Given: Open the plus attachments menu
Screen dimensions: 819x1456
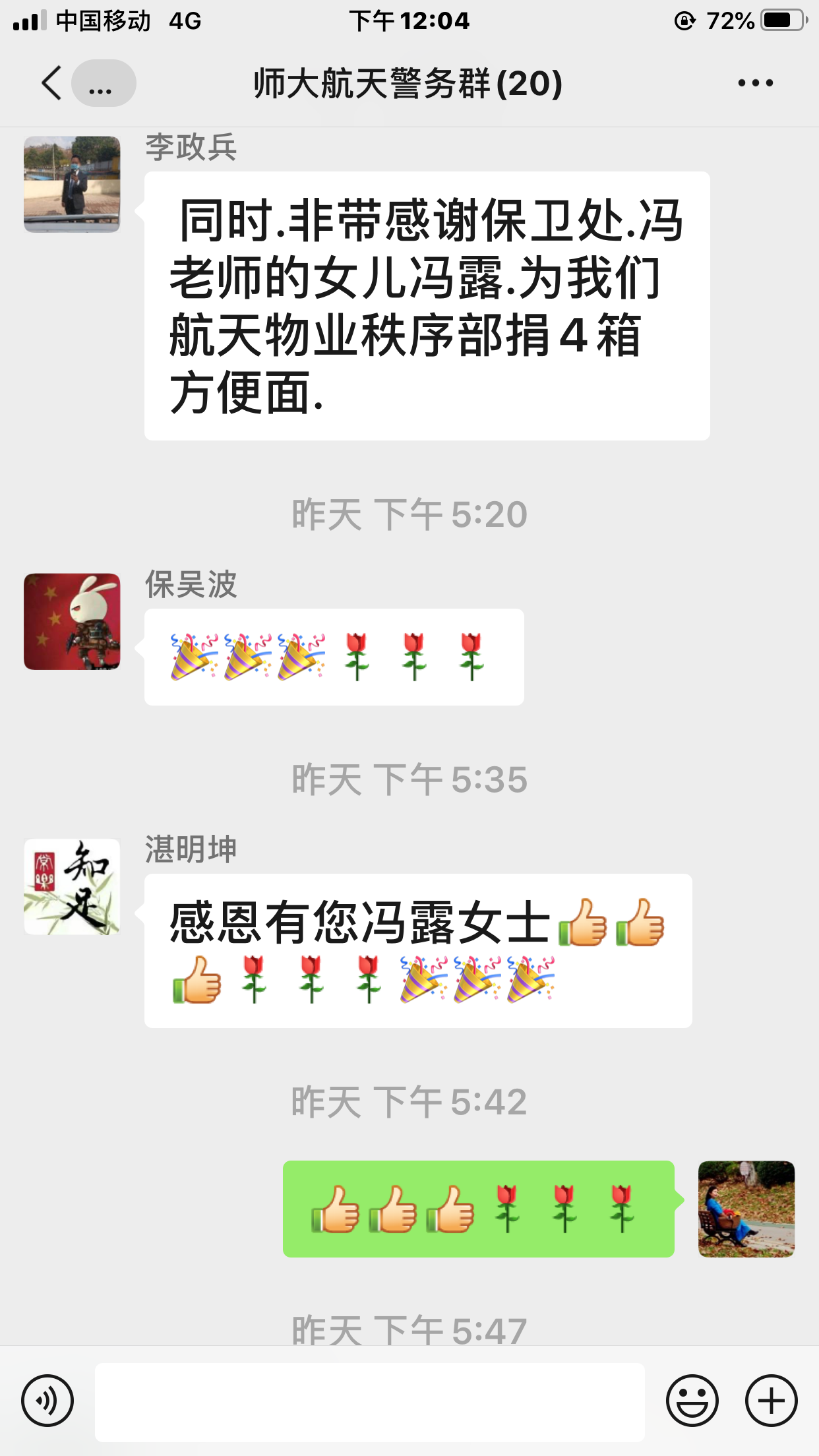Looking at the screenshot, I should point(771,1401).
